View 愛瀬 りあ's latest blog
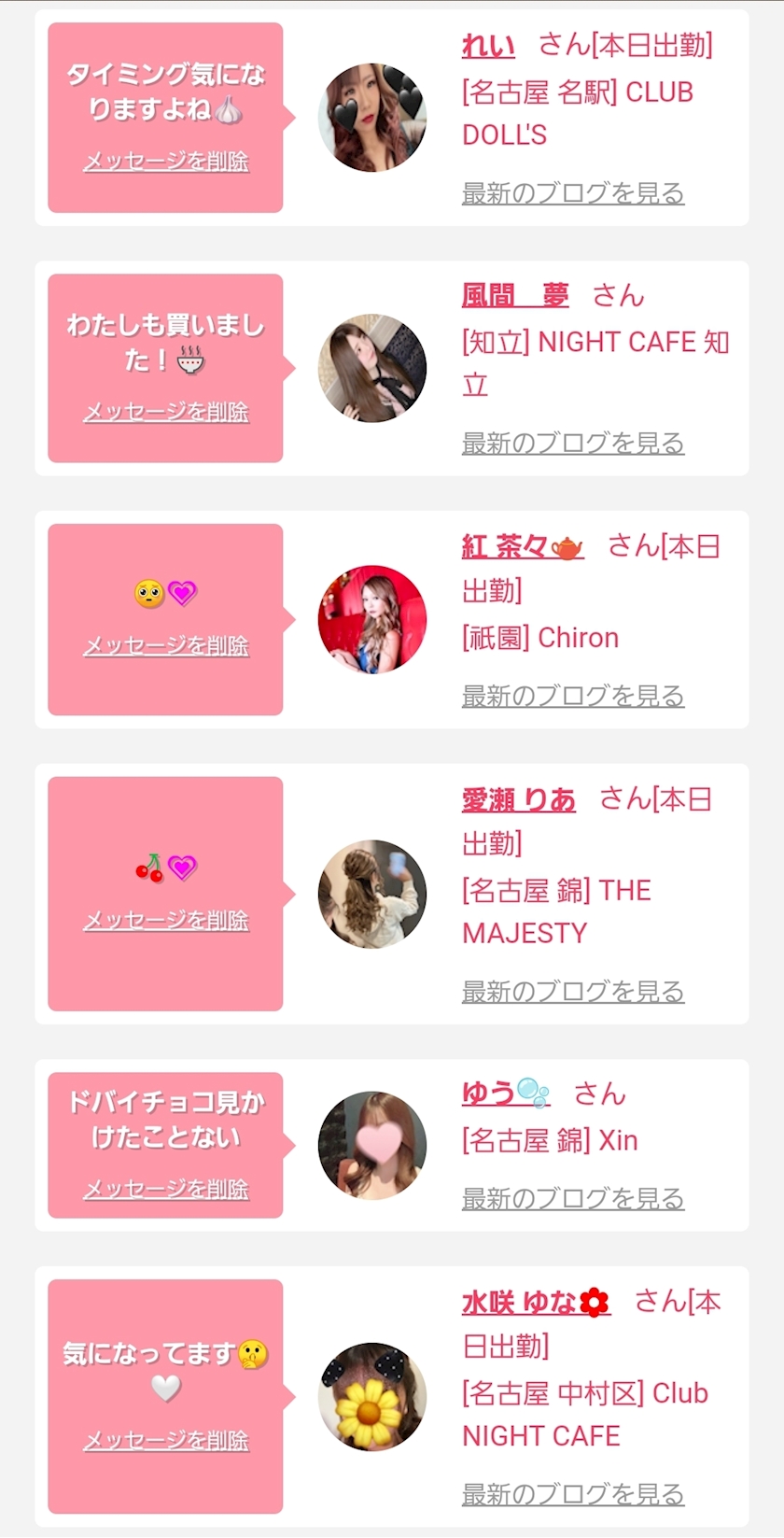784x1538 pixels. [x=573, y=992]
